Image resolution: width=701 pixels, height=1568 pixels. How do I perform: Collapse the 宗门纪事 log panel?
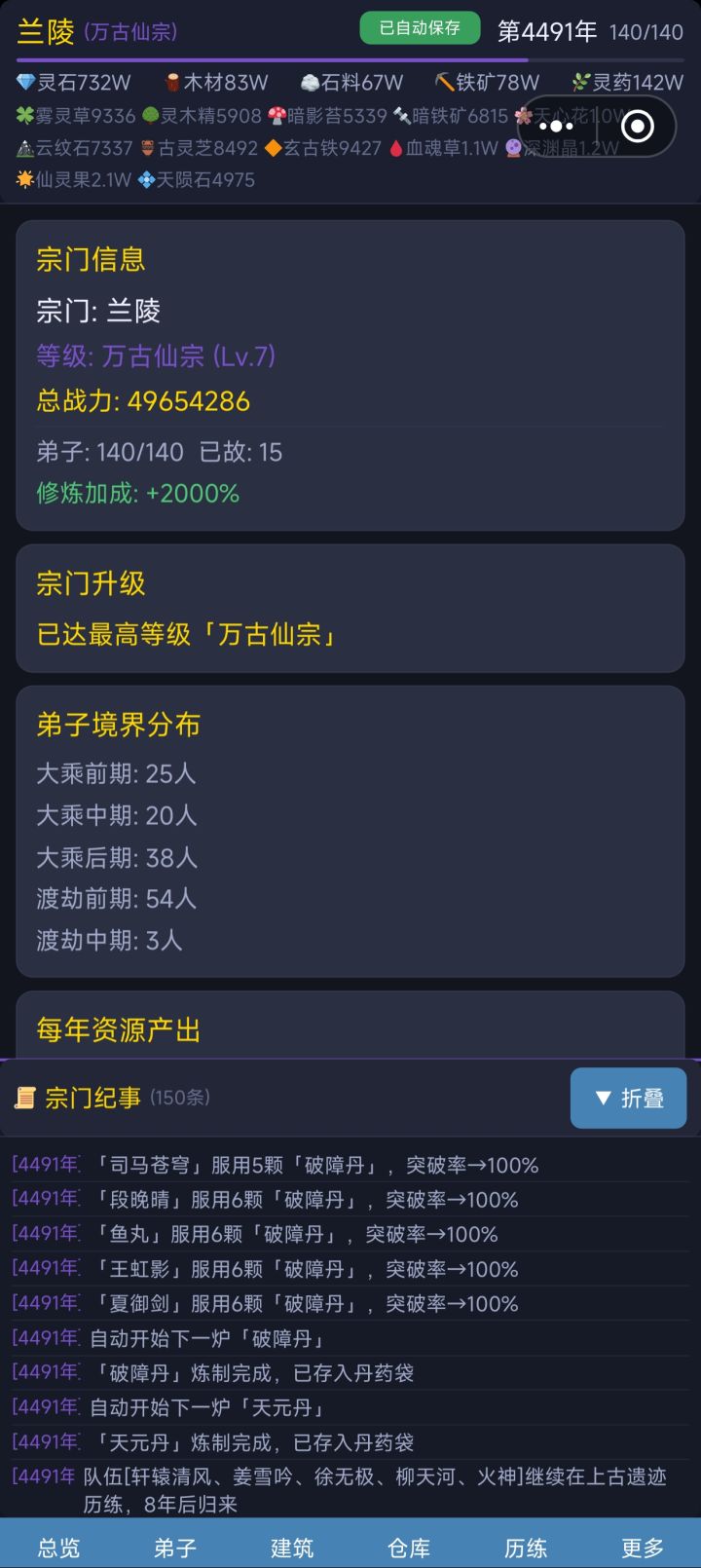628,1098
